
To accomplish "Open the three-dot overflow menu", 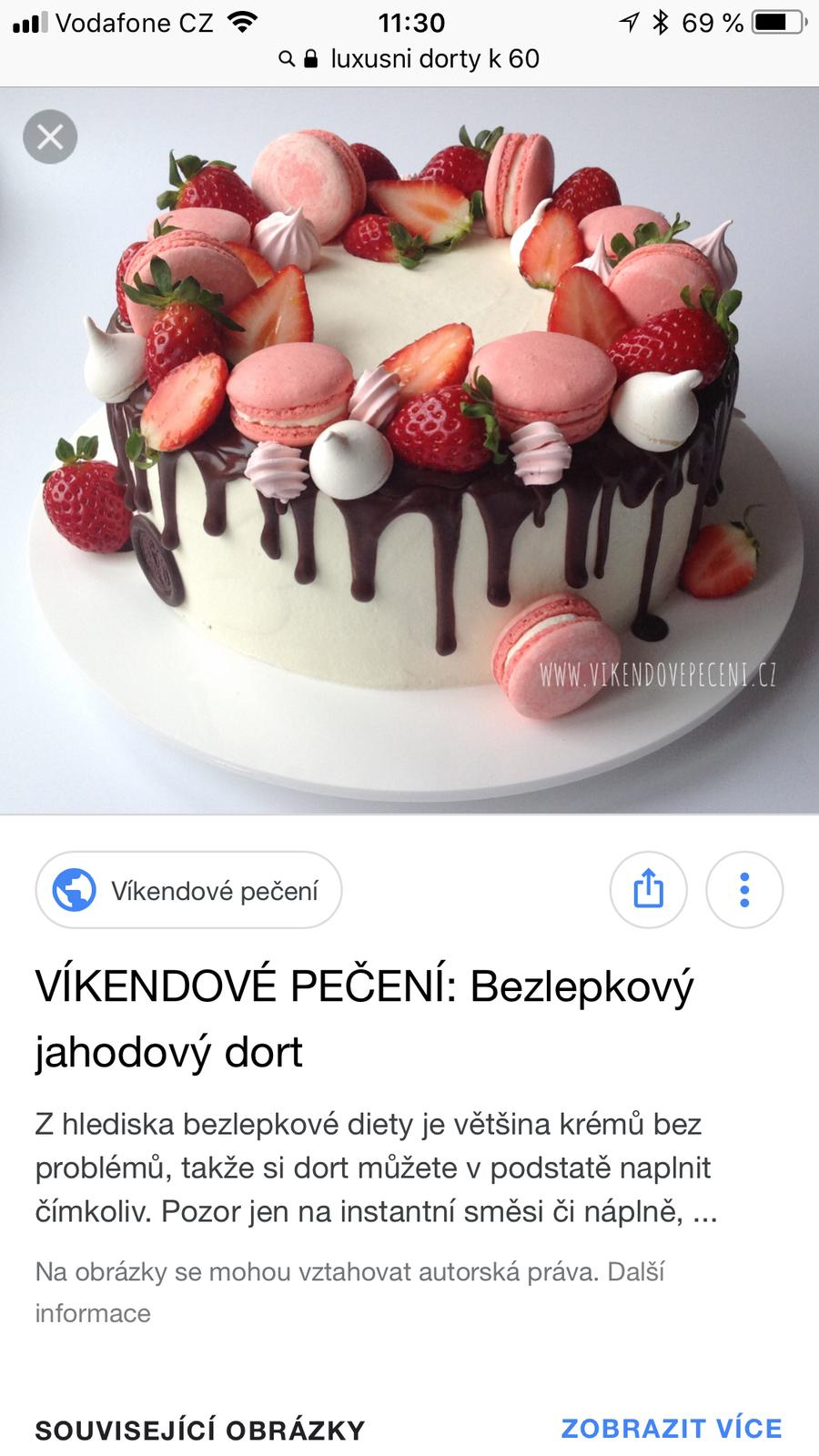I will coord(744,889).
